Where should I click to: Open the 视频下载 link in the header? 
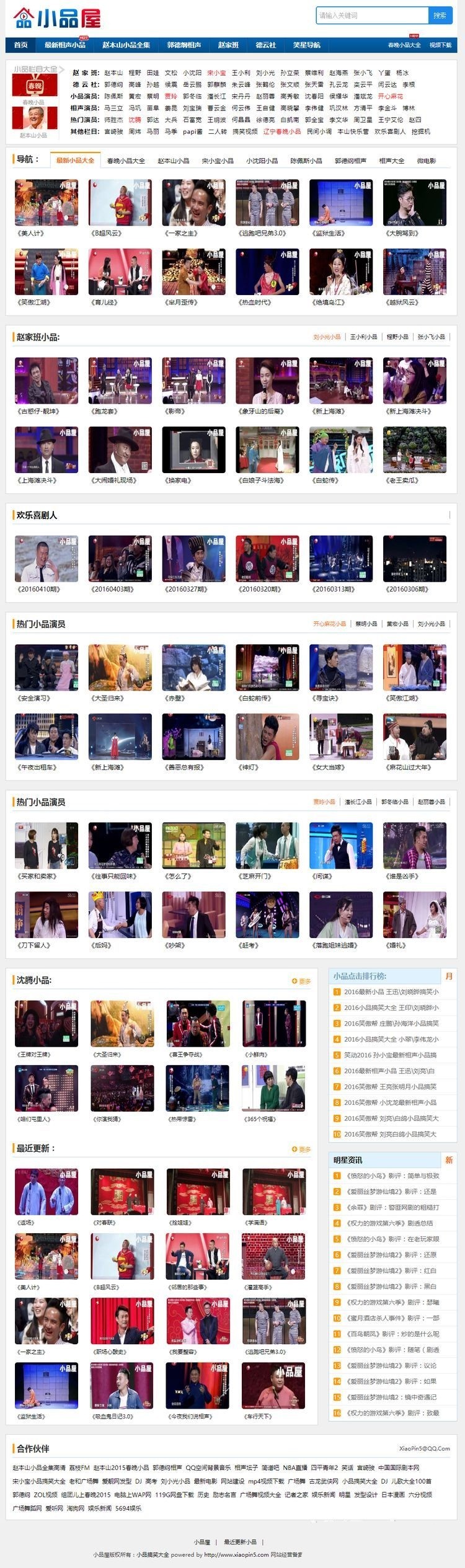[441, 45]
